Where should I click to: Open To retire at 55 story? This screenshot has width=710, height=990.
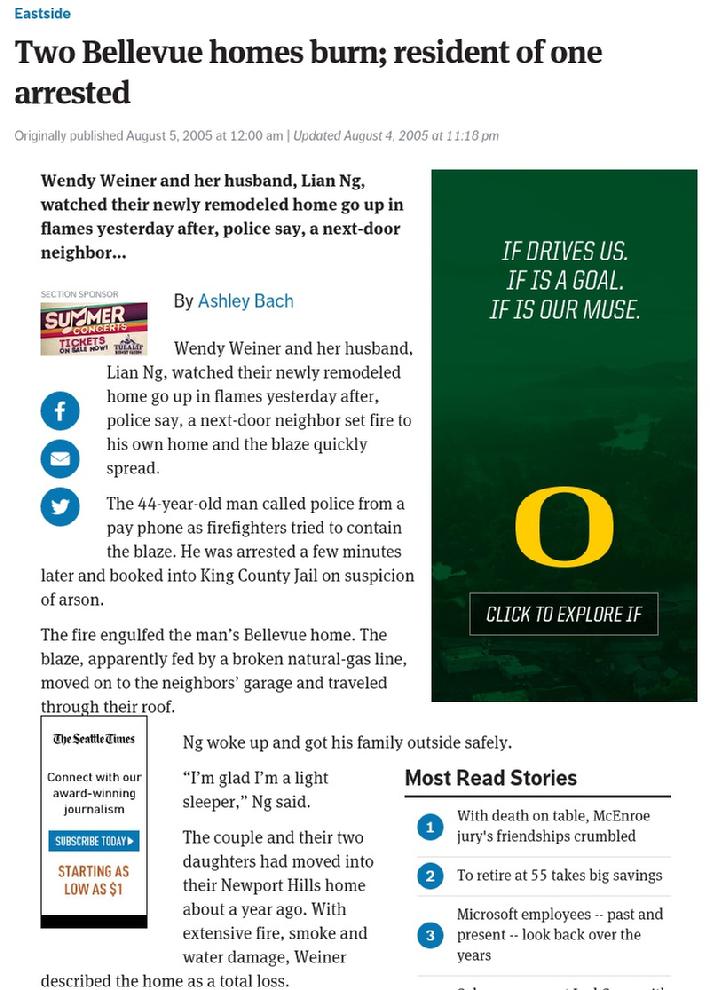click(x=559, y=875)
